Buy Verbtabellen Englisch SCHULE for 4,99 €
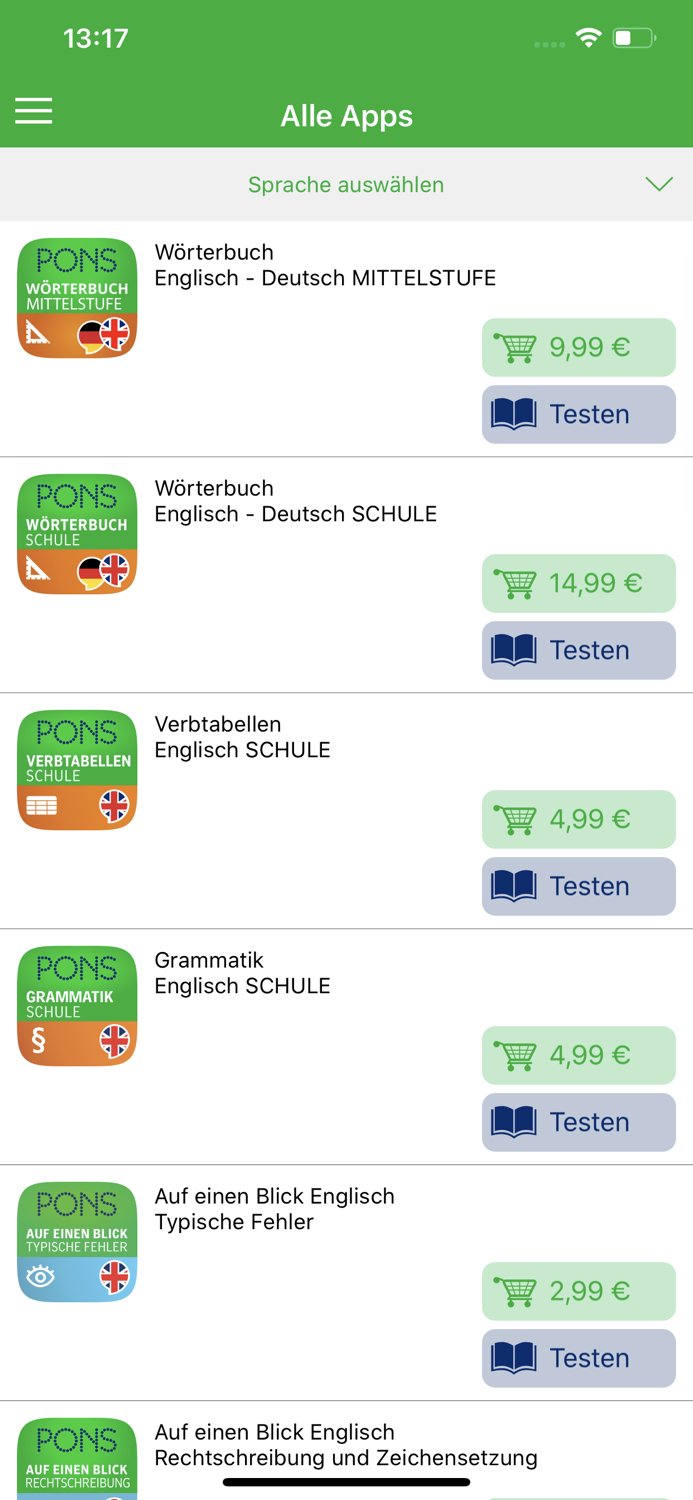This screenshot has height=1500, width=693. point(578,820)
